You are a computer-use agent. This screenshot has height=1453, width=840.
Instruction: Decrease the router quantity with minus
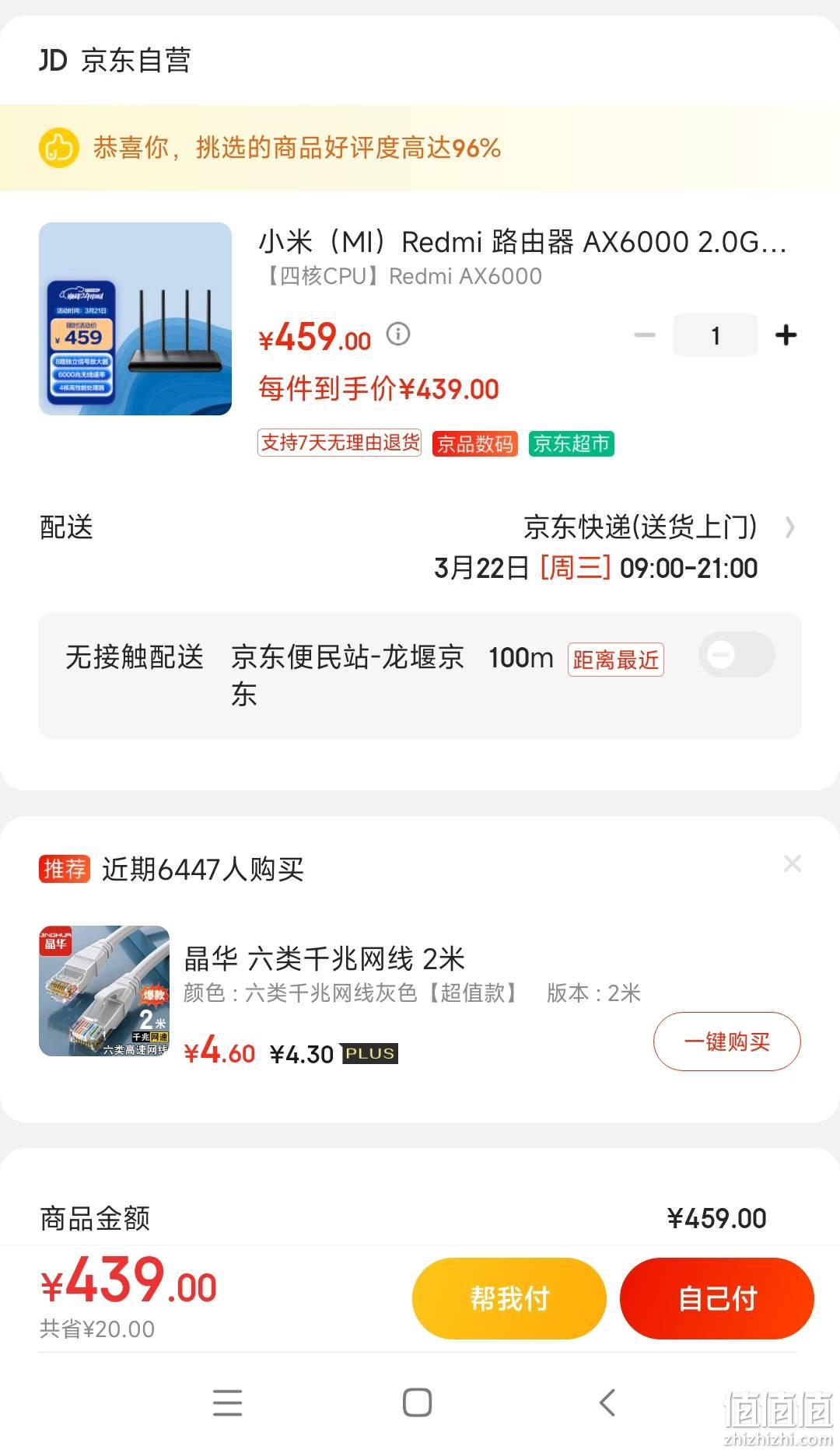click(x=645, y=335)
